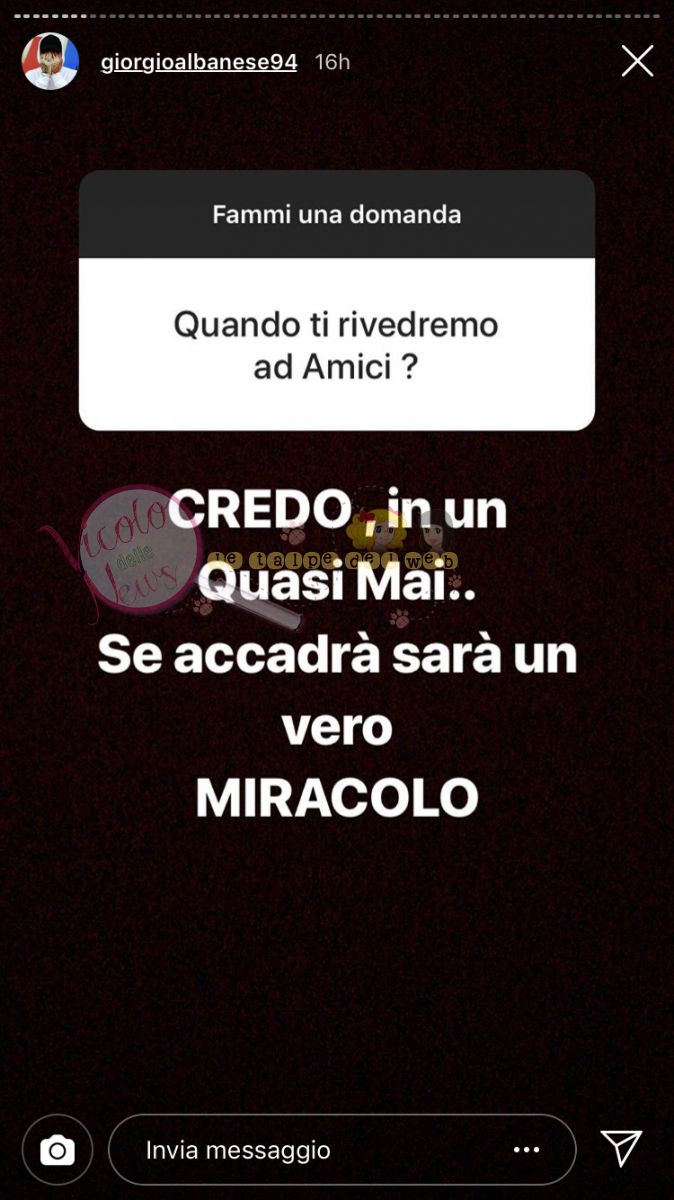
Task: Tap giorgioalbanese94's profile picture
Action: pos(50,62)
